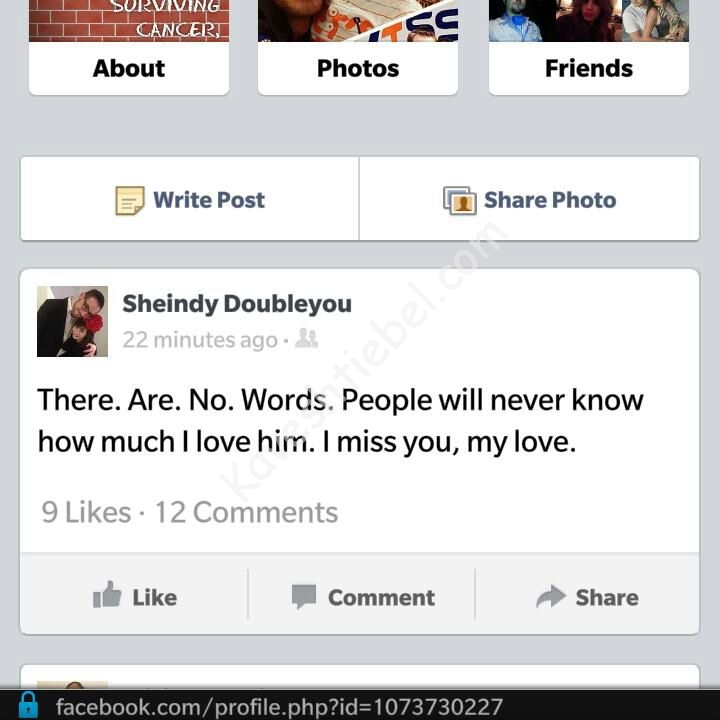Open Sheindy Doubleyou's profile name link
Screen dimensions: 720x720
click(237, 304)
